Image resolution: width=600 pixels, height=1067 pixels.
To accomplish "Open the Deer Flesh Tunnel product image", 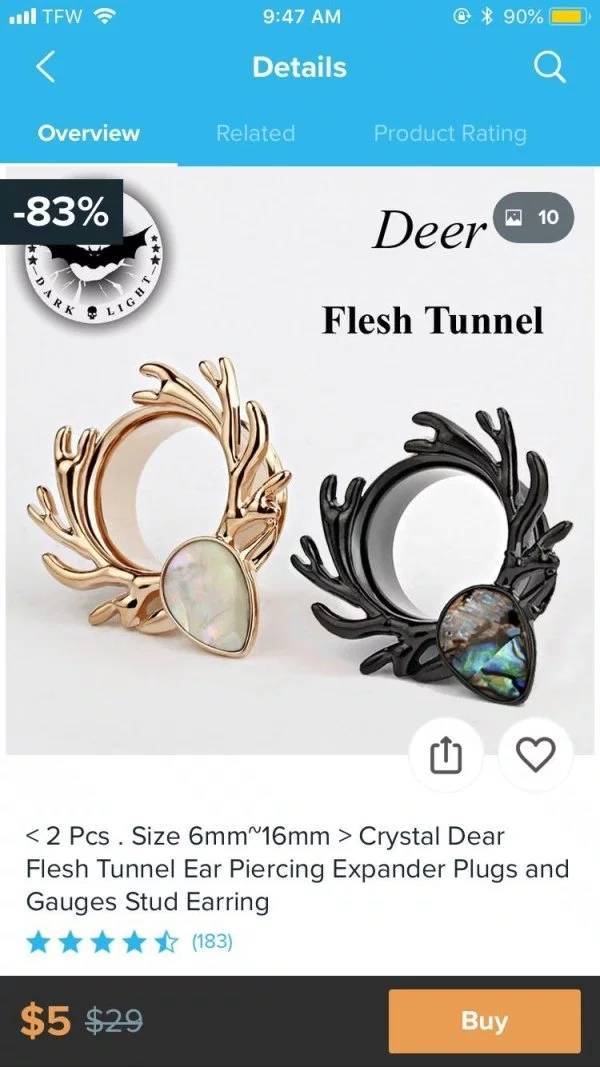I will pyautogui.click(x=300, y=500).
